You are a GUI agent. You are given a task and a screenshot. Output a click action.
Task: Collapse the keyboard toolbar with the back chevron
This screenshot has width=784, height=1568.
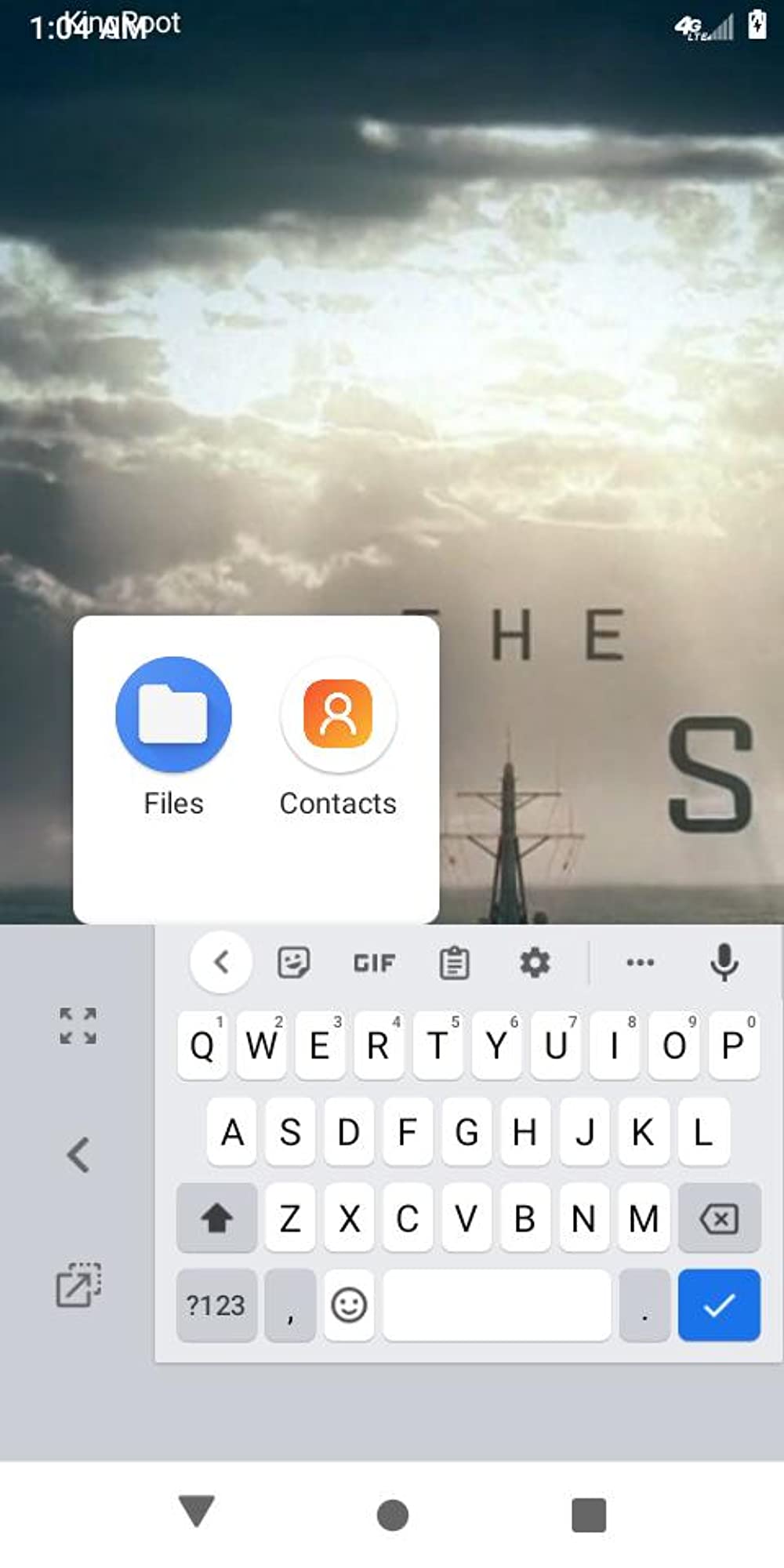221,961
